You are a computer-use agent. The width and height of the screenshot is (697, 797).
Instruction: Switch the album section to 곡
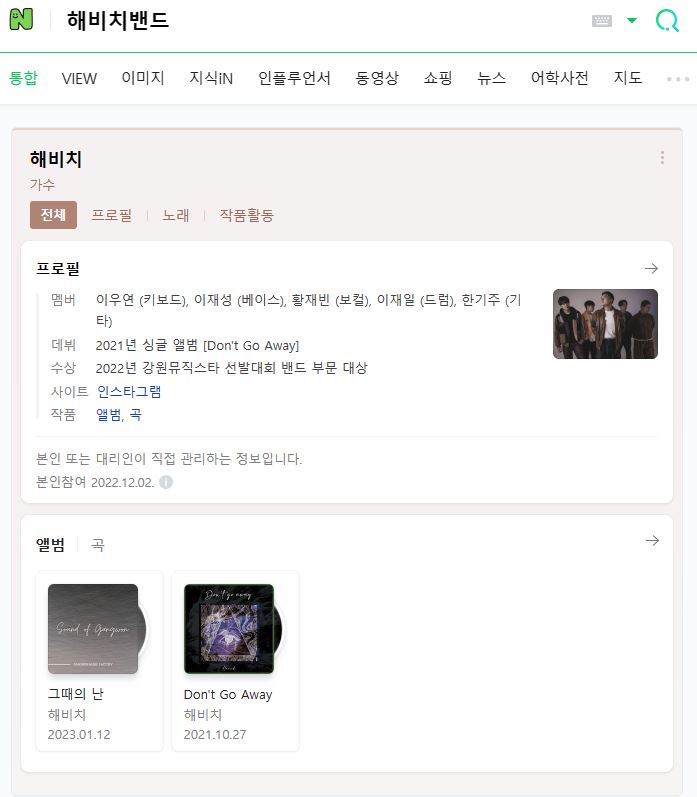click(97, 545)
